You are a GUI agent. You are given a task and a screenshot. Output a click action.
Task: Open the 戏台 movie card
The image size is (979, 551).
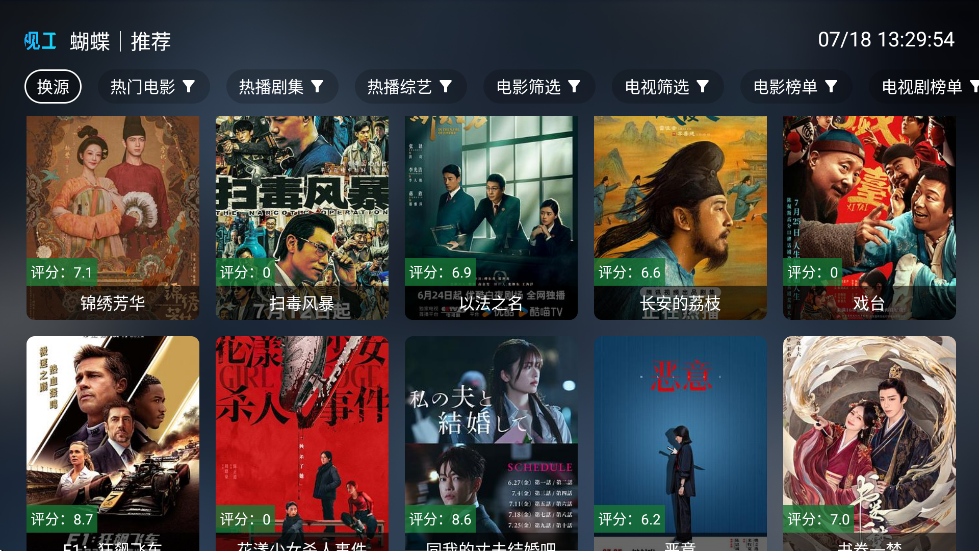(869, 217)
